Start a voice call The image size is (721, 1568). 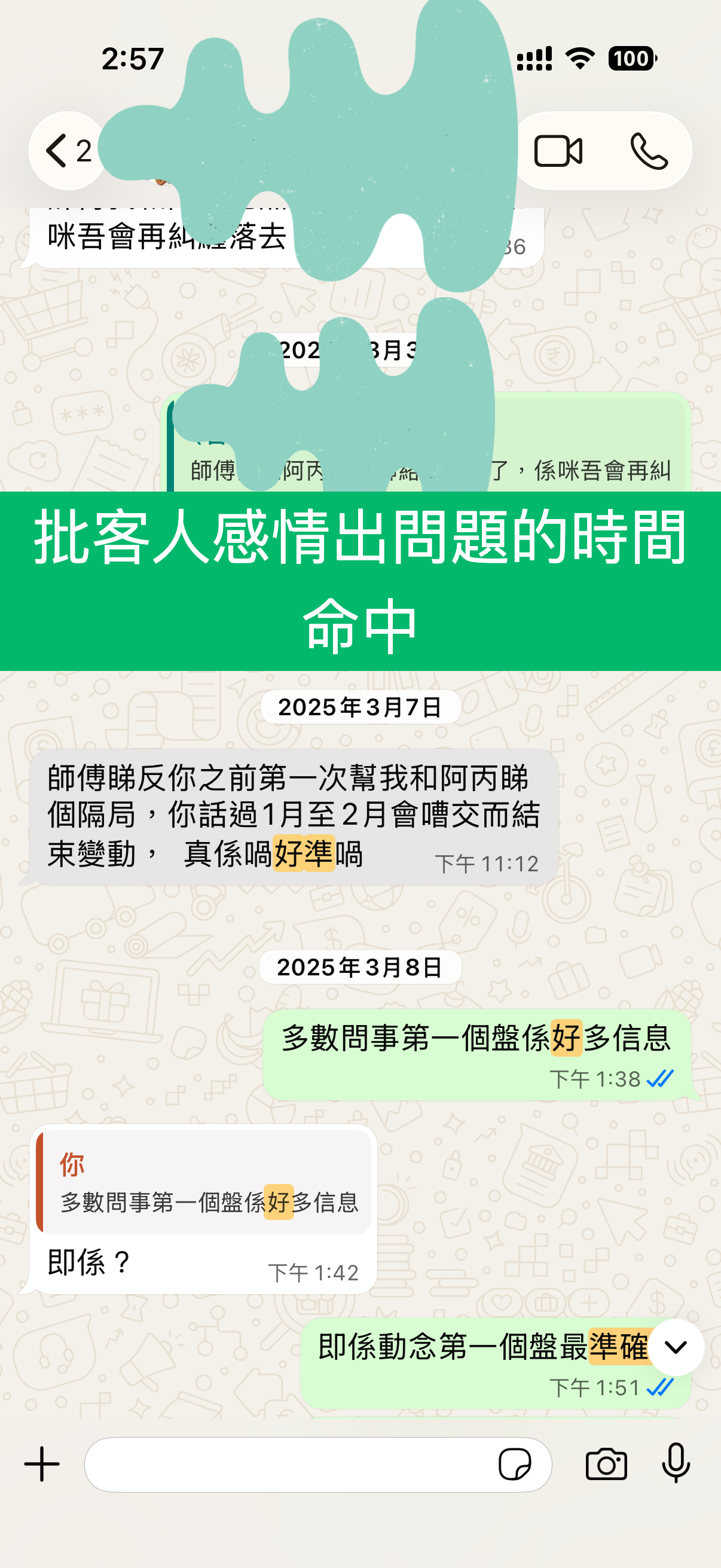[649, 150]
